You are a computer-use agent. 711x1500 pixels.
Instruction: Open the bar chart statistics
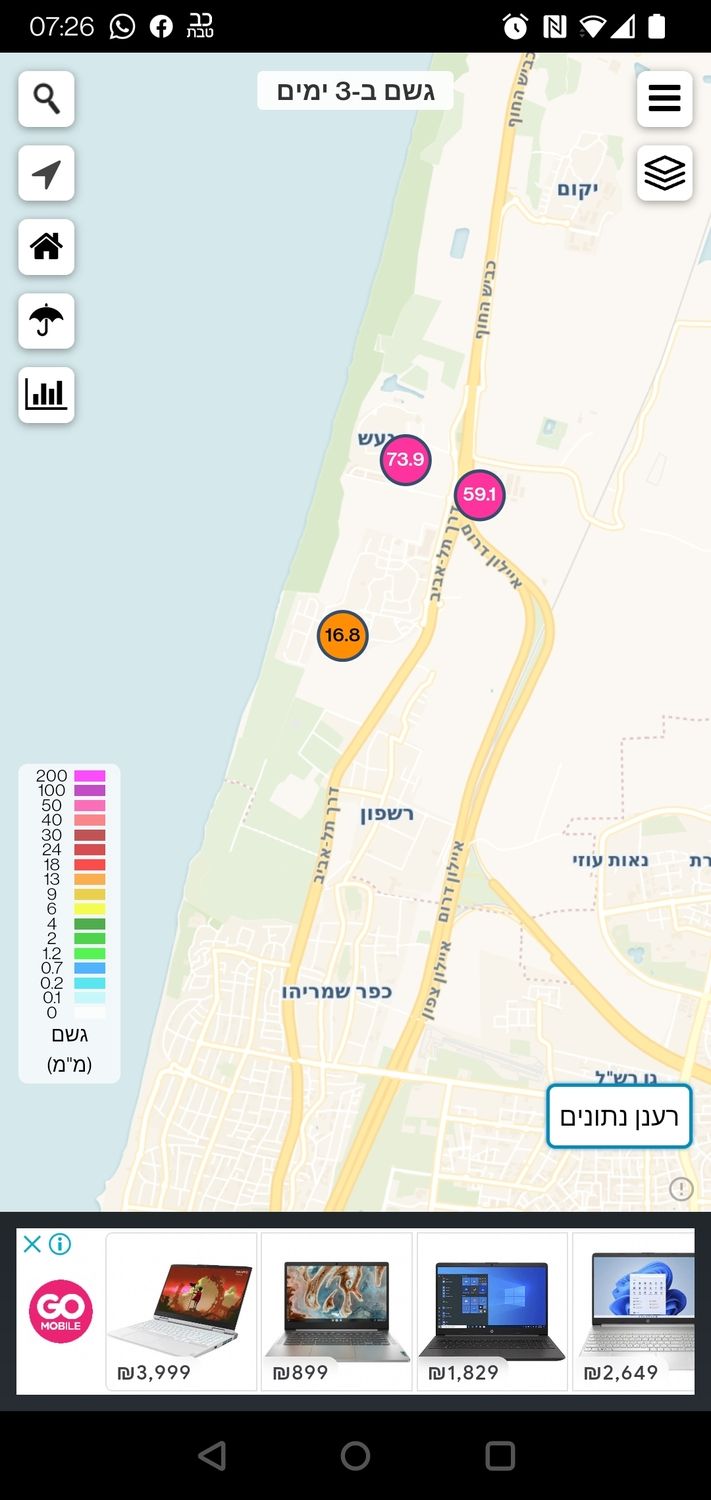pos(46,395)
